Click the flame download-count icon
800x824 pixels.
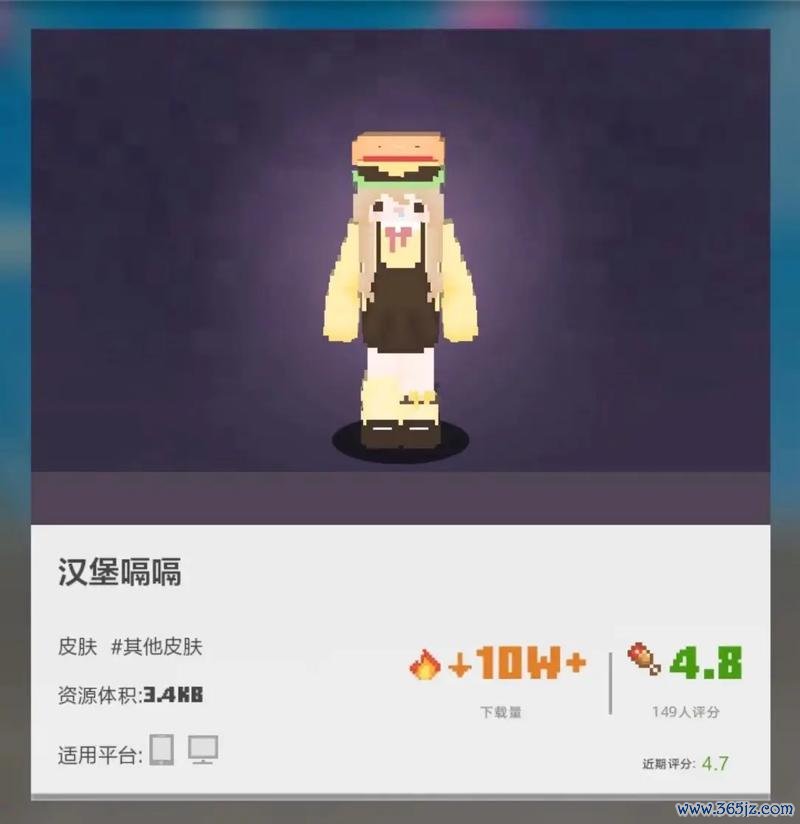tap(428, 662)
